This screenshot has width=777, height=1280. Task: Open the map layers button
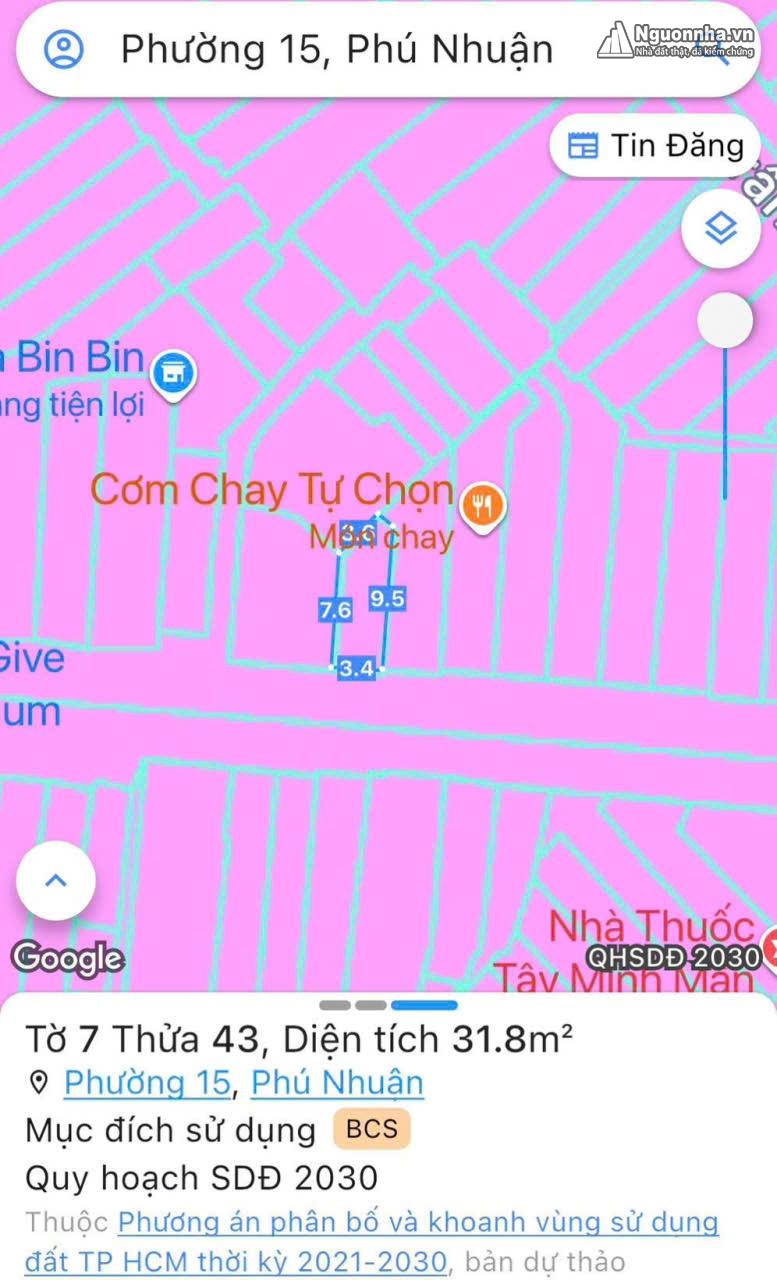pyautogui.click(x=720, y=229)
